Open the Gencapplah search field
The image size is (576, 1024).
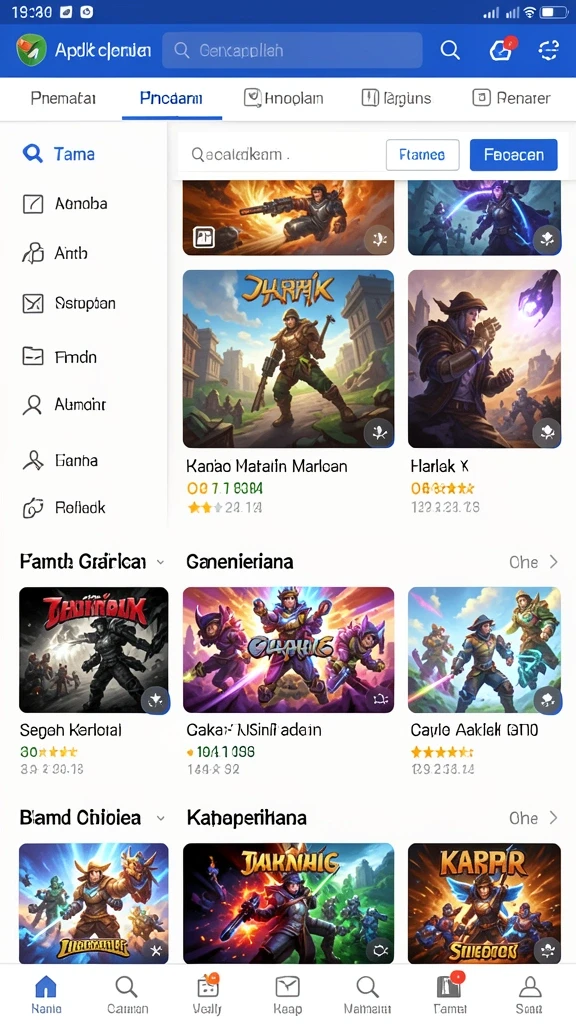(x=292, y=50)
